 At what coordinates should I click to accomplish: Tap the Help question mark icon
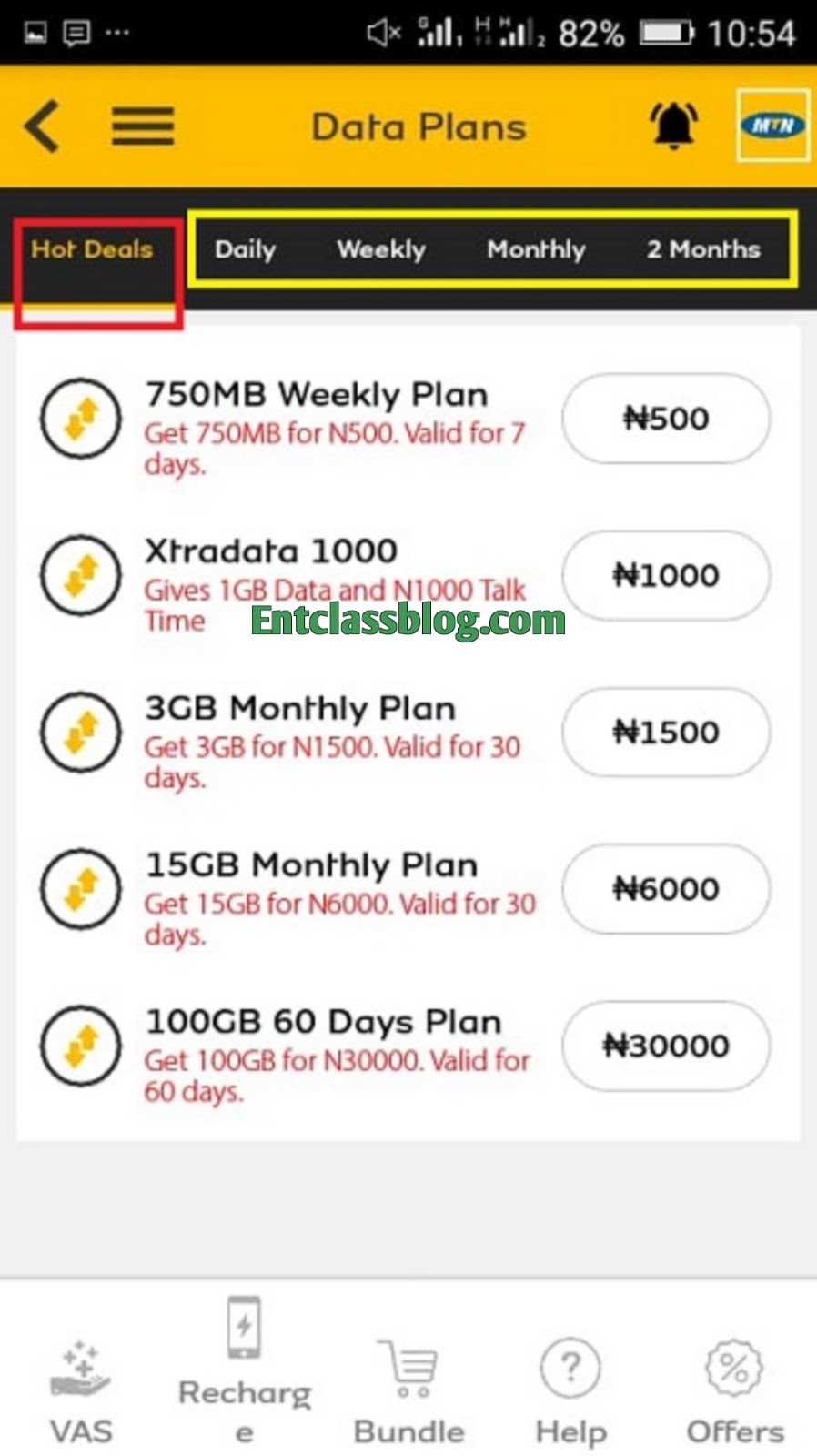point(570,1365)
